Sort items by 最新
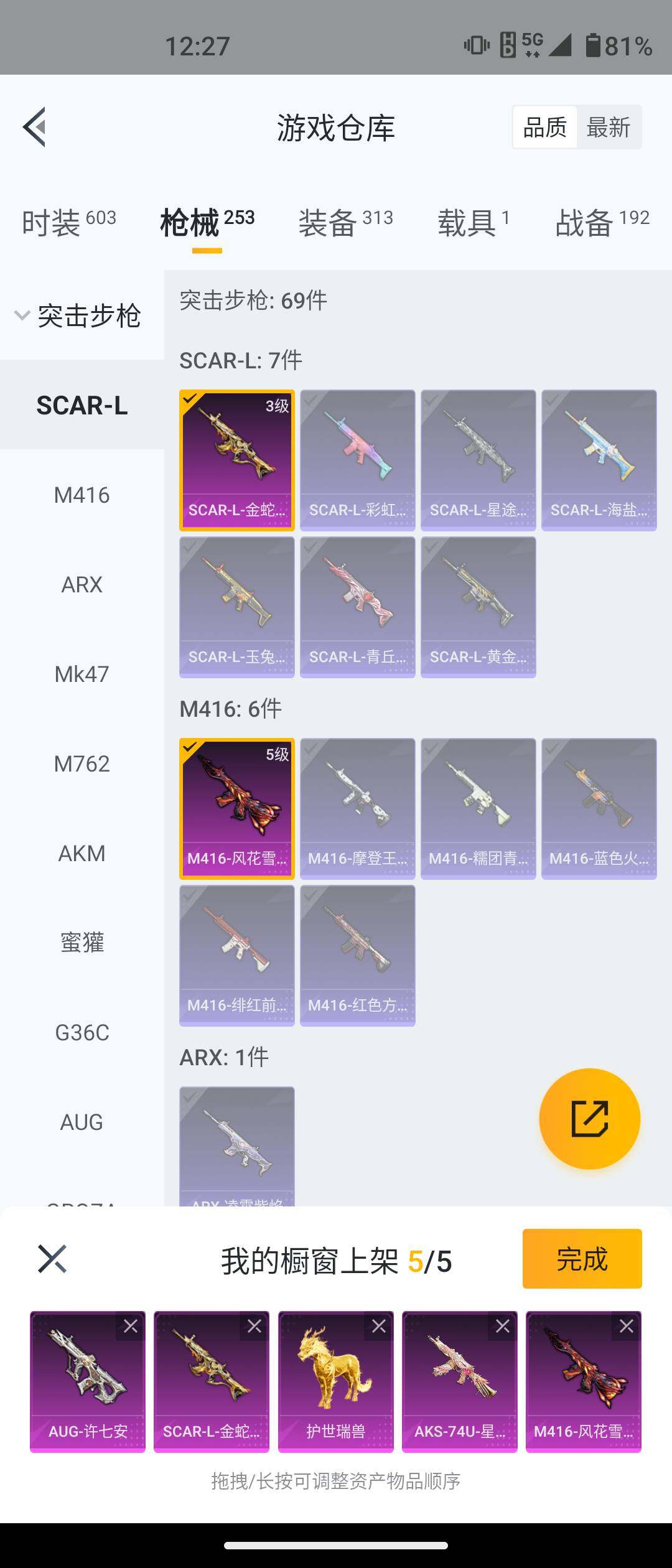672x1568 pixels. click(x=608, y=128)
